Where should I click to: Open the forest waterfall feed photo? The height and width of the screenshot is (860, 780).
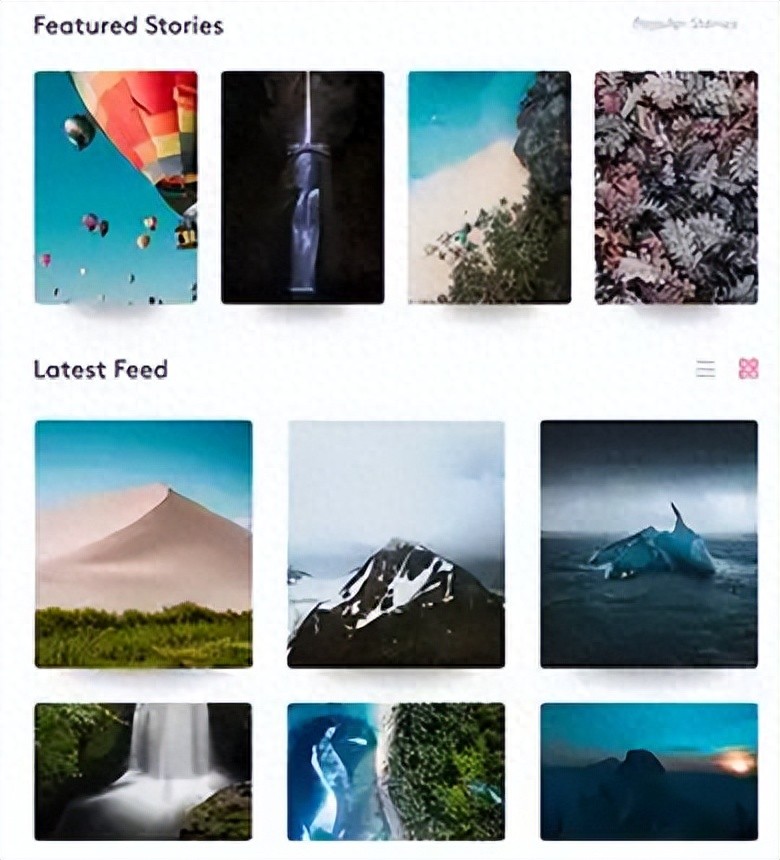click(143, 771)
